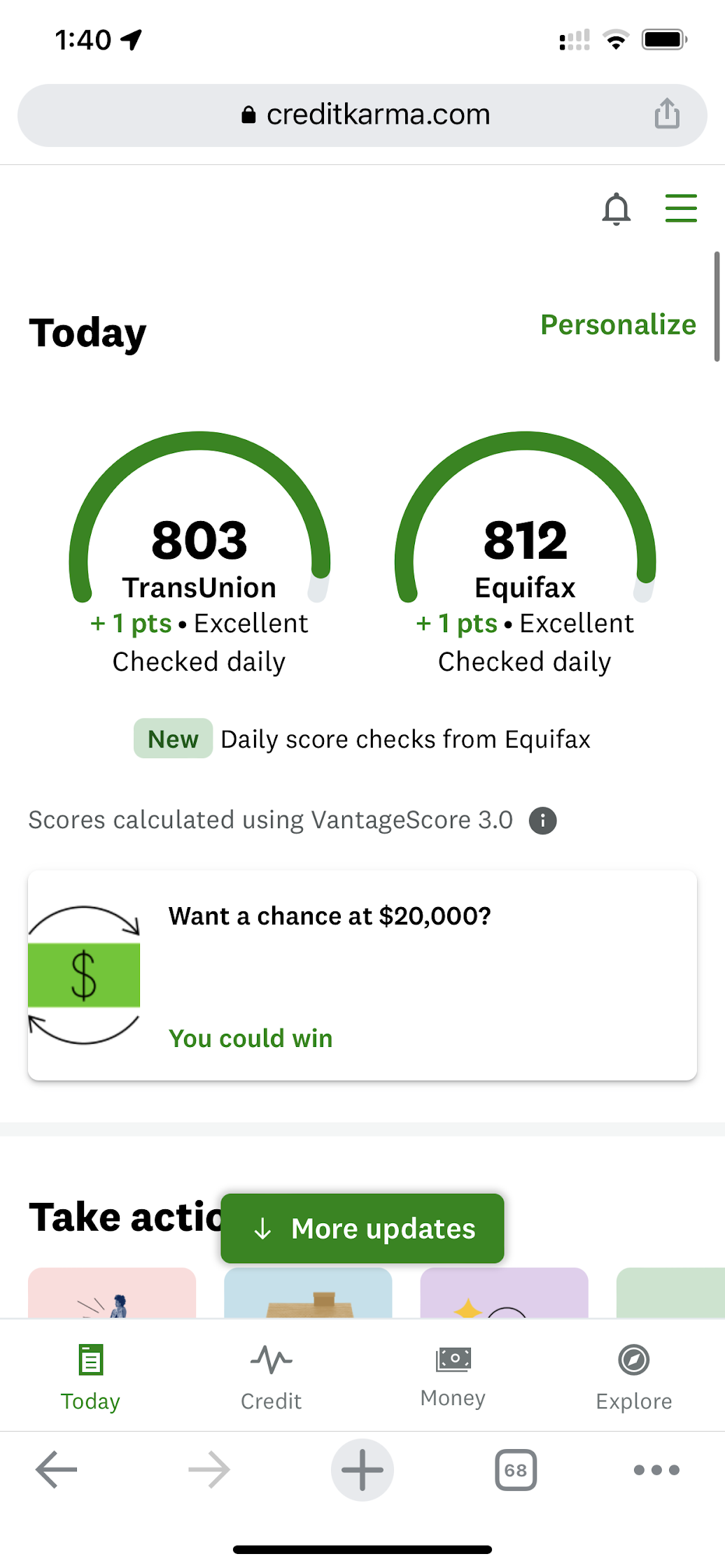Tap the Safari share icon

coord(666,114)
